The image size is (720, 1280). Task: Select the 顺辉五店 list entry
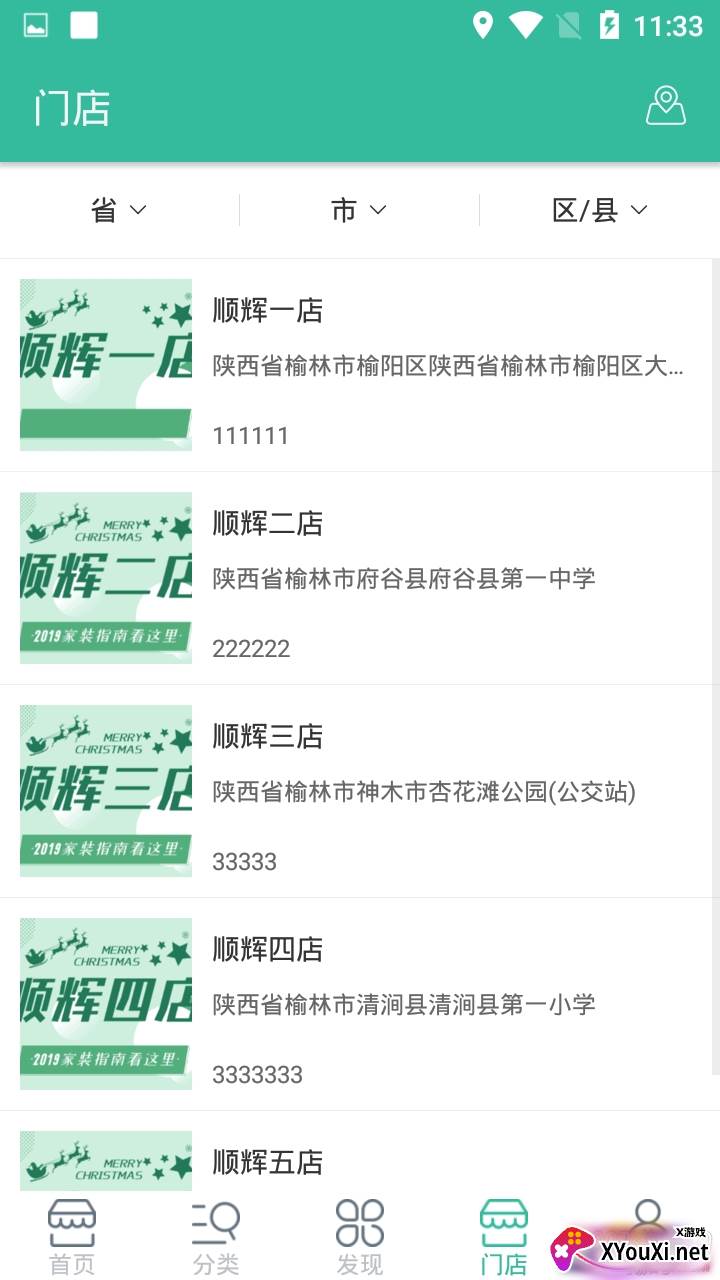click(x=360, y=1160)
